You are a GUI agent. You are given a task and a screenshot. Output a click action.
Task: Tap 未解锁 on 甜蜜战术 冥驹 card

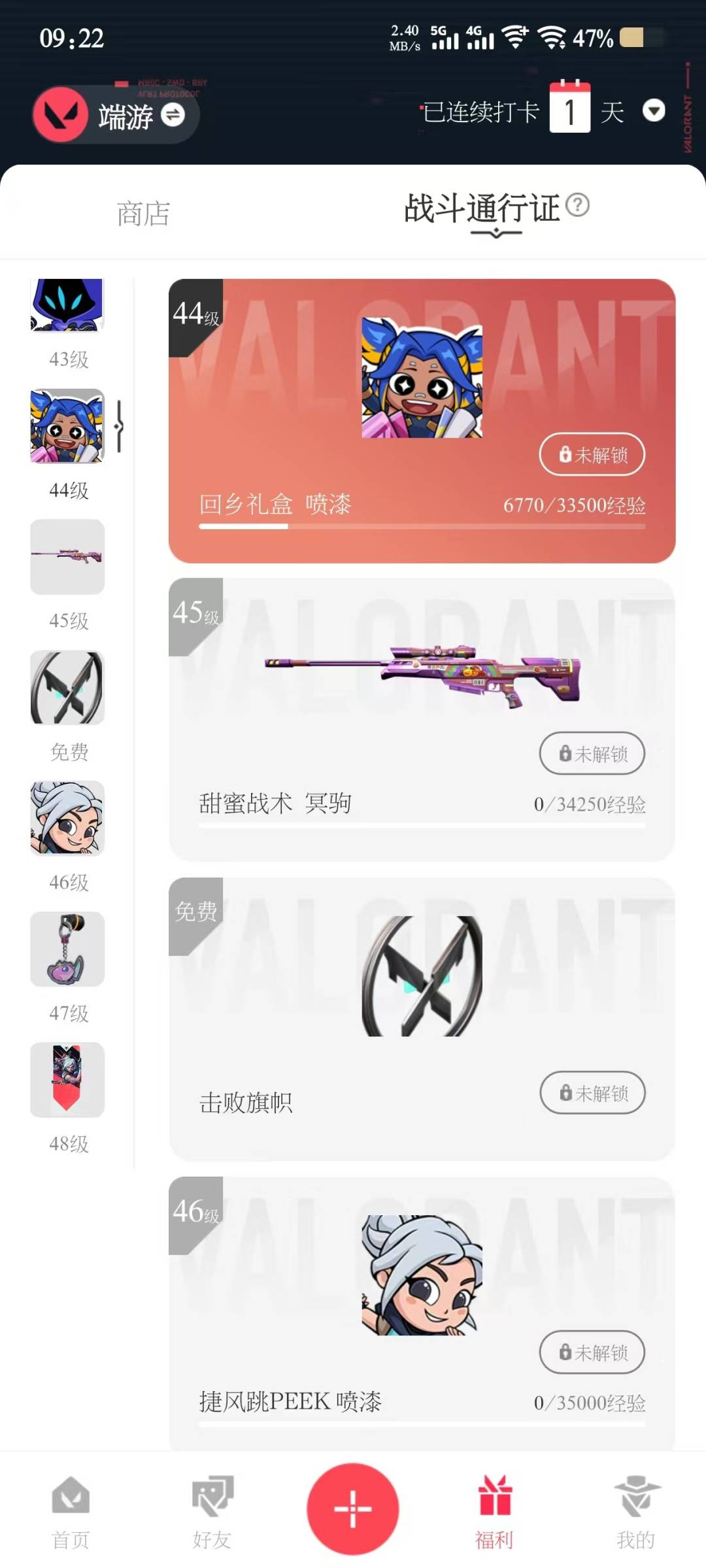pyautogui.click(x=592, y=753)
